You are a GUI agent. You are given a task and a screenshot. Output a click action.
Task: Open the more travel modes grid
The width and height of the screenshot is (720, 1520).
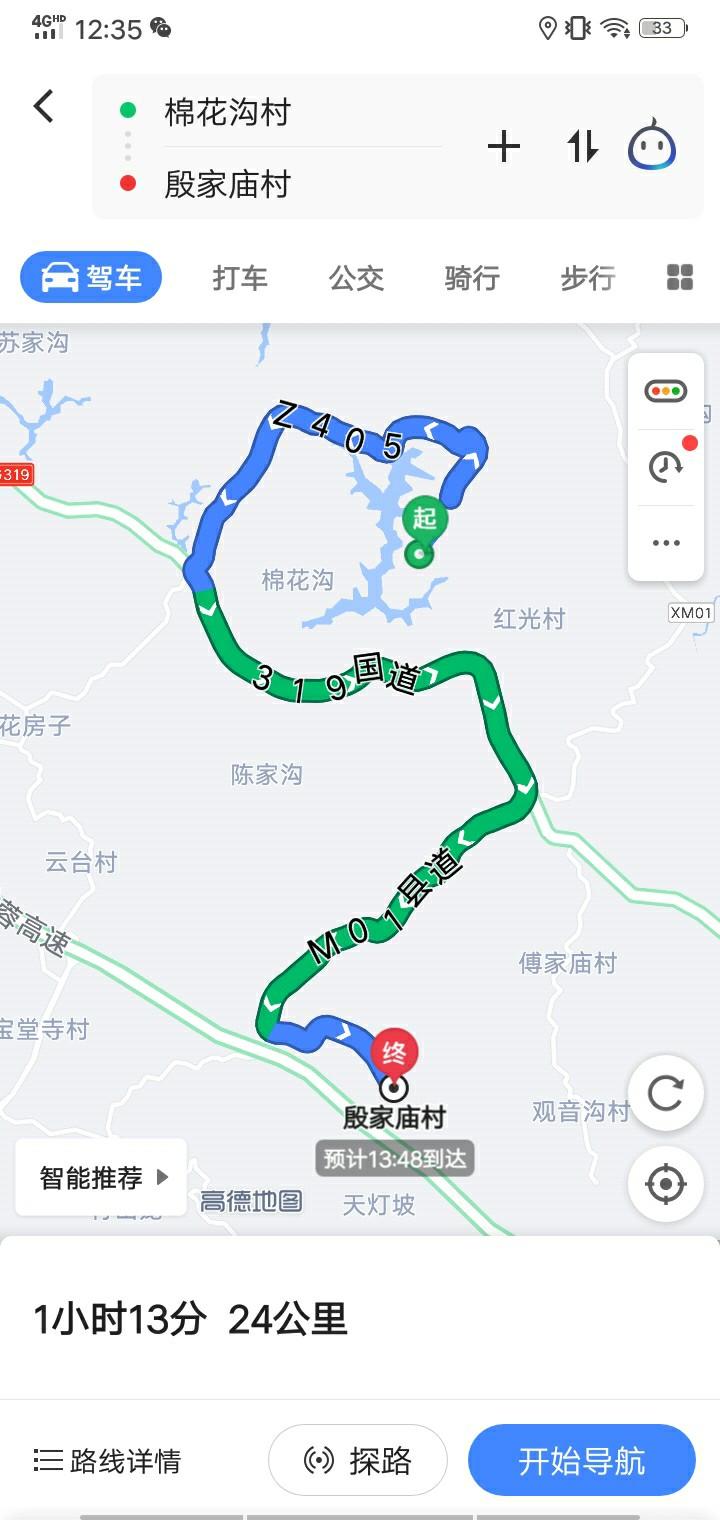pyautogui.click(x=680, y=278)
